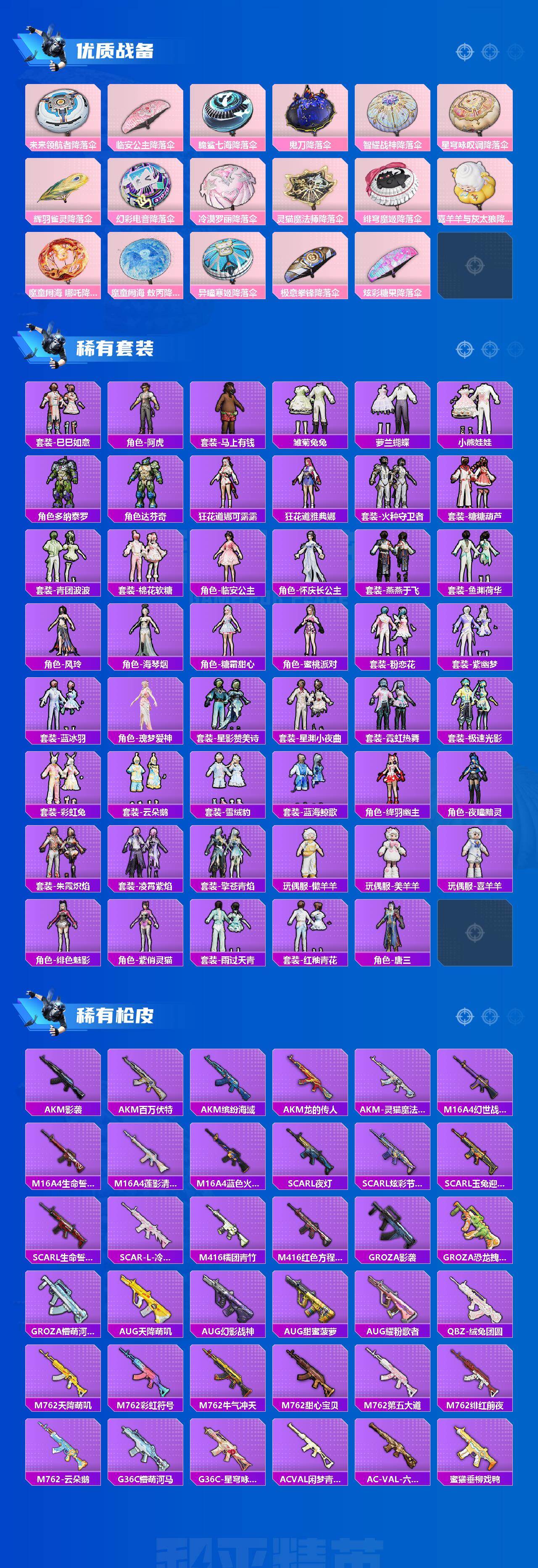Open the 角色-临安公主 character card
Viewport: 538px width, 1568px height.
click(228, 560)
